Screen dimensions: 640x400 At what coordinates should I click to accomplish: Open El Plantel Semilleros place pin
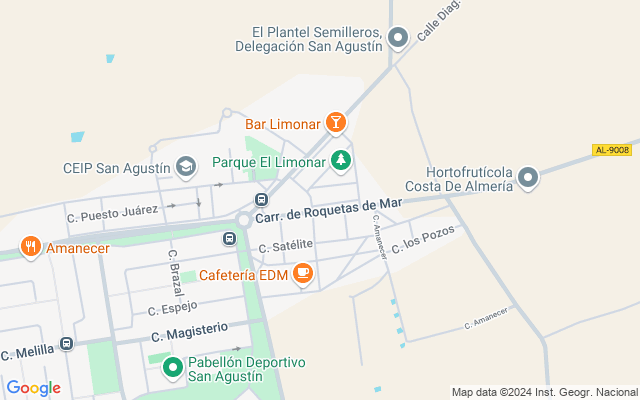398,39
